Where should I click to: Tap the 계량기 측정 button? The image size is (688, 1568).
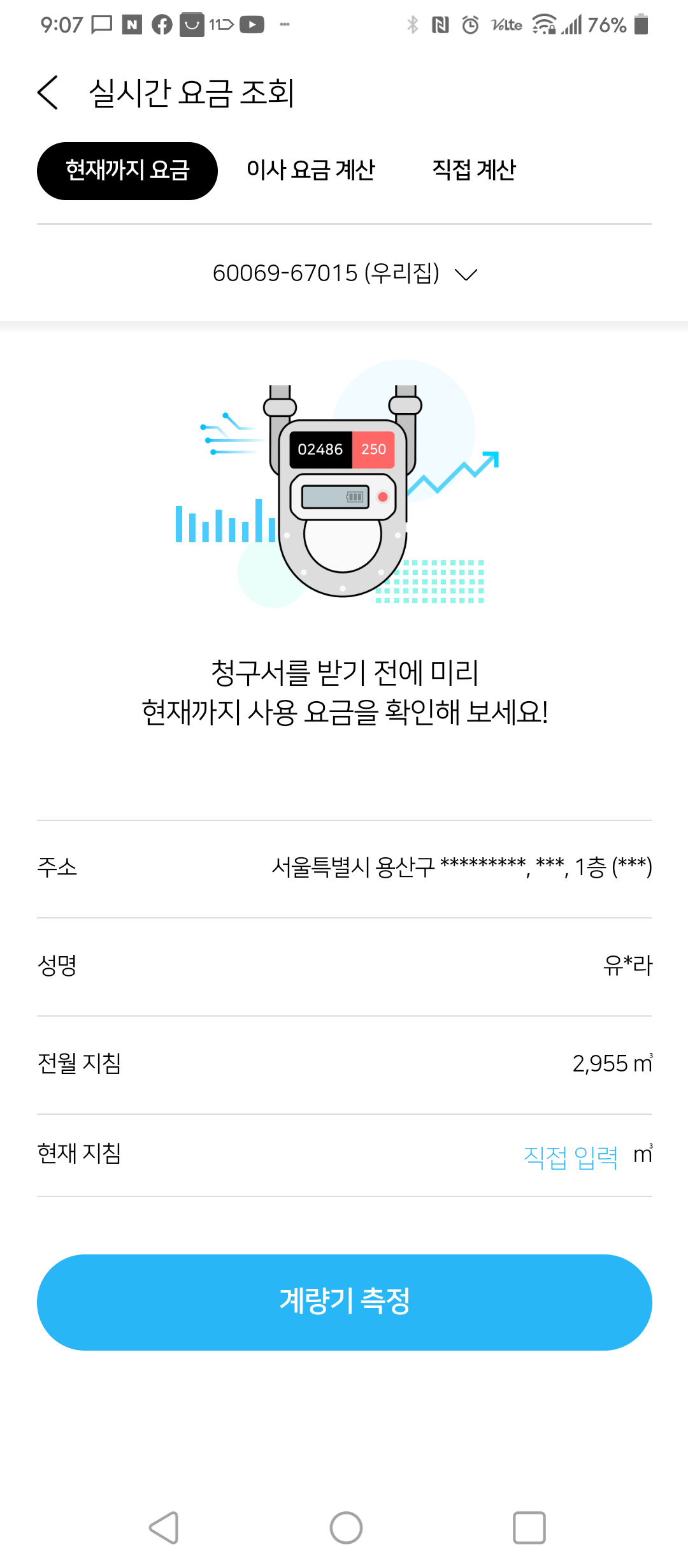click(x=345, y=1302)
